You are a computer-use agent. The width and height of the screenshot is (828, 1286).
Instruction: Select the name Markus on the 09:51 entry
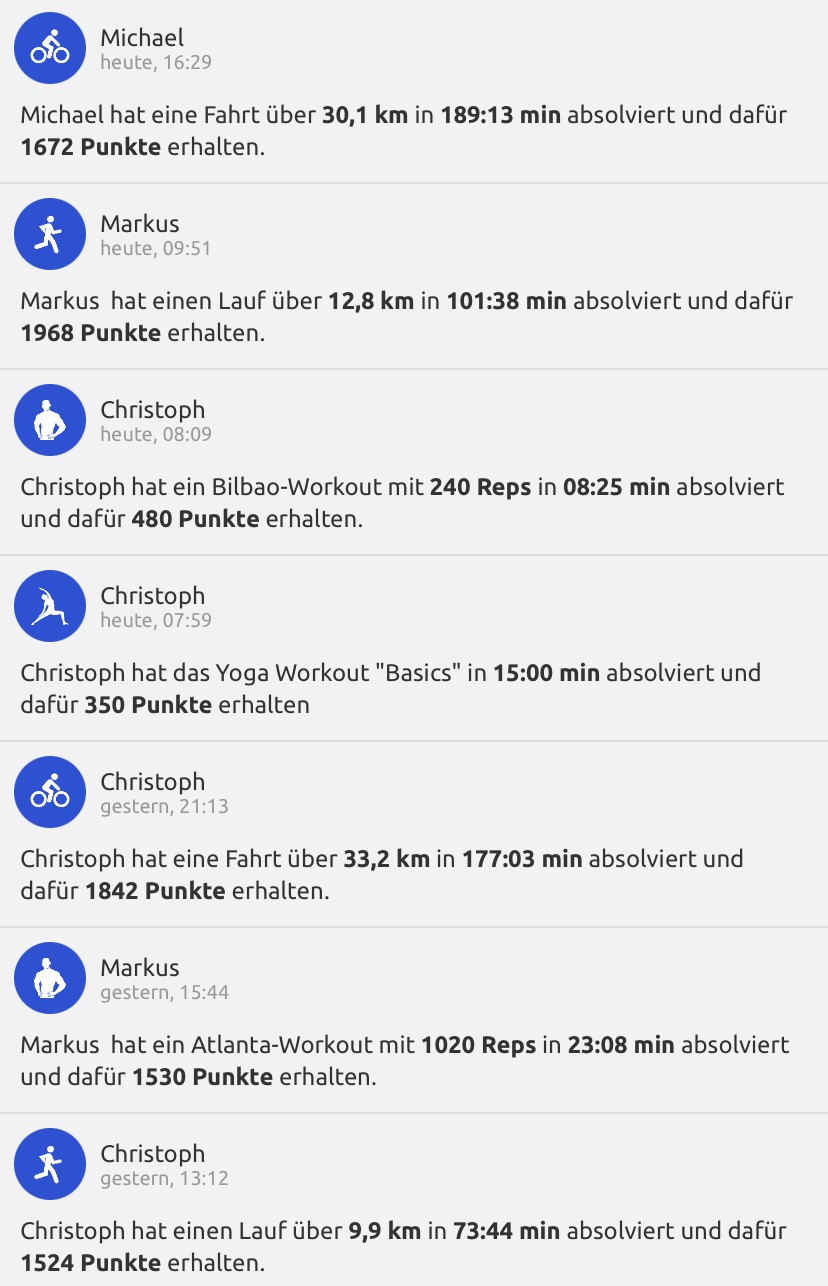[x=140, y=223]
